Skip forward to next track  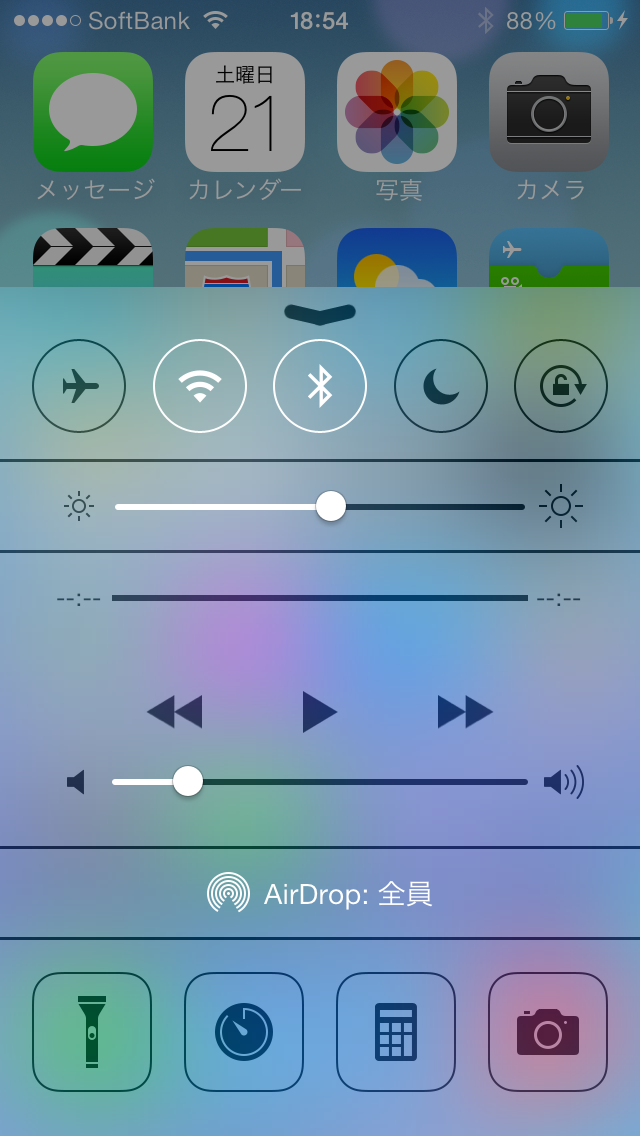tap(465, 712)
